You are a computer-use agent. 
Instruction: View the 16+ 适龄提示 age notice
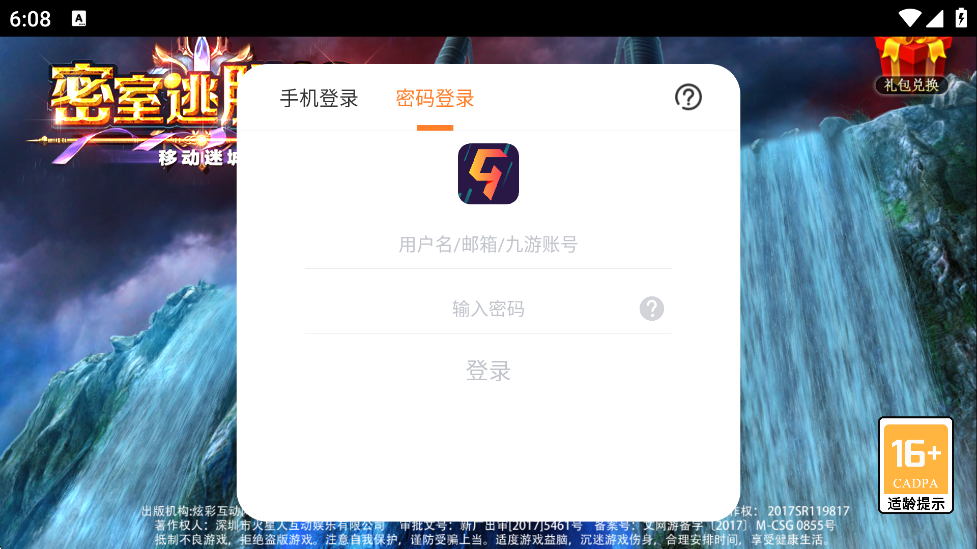[915, 465]
